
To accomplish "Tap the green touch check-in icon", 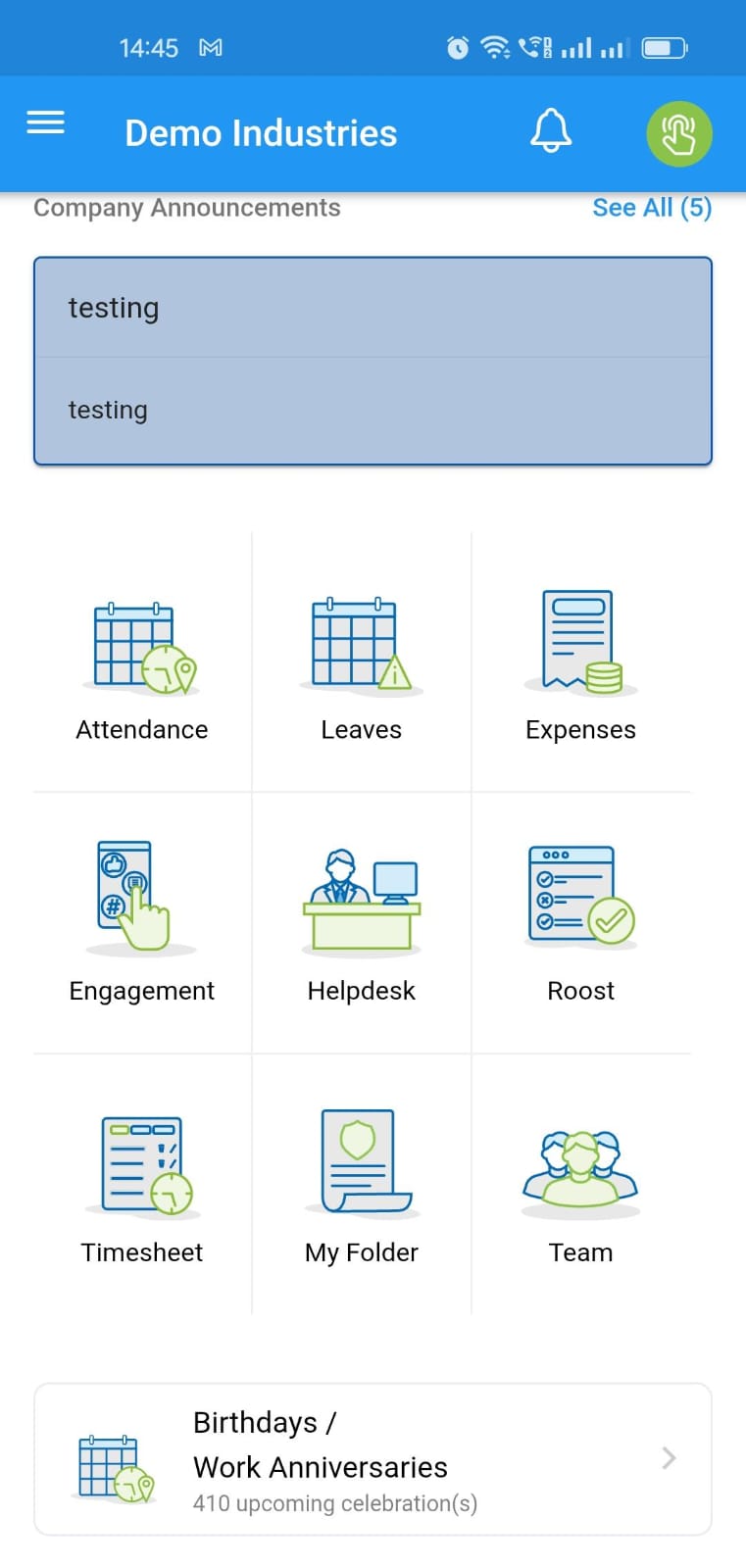I will [678, 133].
